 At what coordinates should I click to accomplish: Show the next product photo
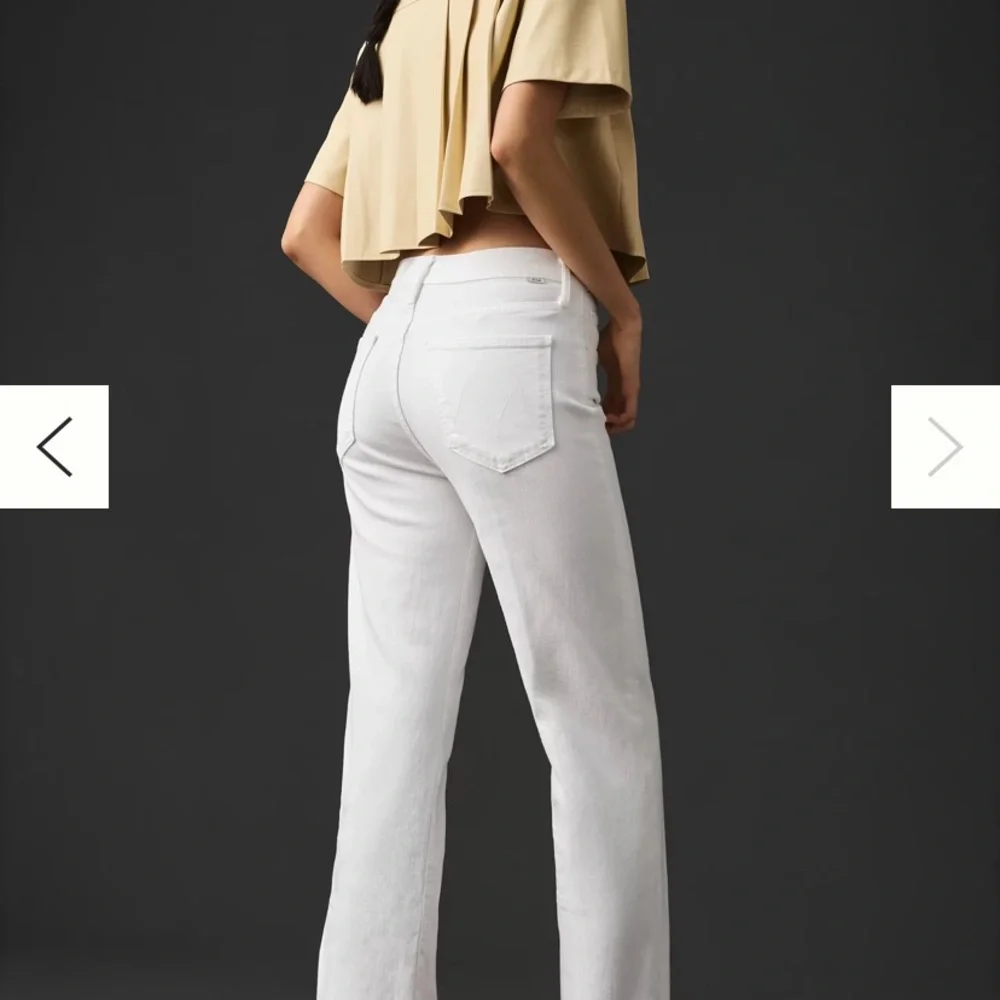click(x=945, y=446)
